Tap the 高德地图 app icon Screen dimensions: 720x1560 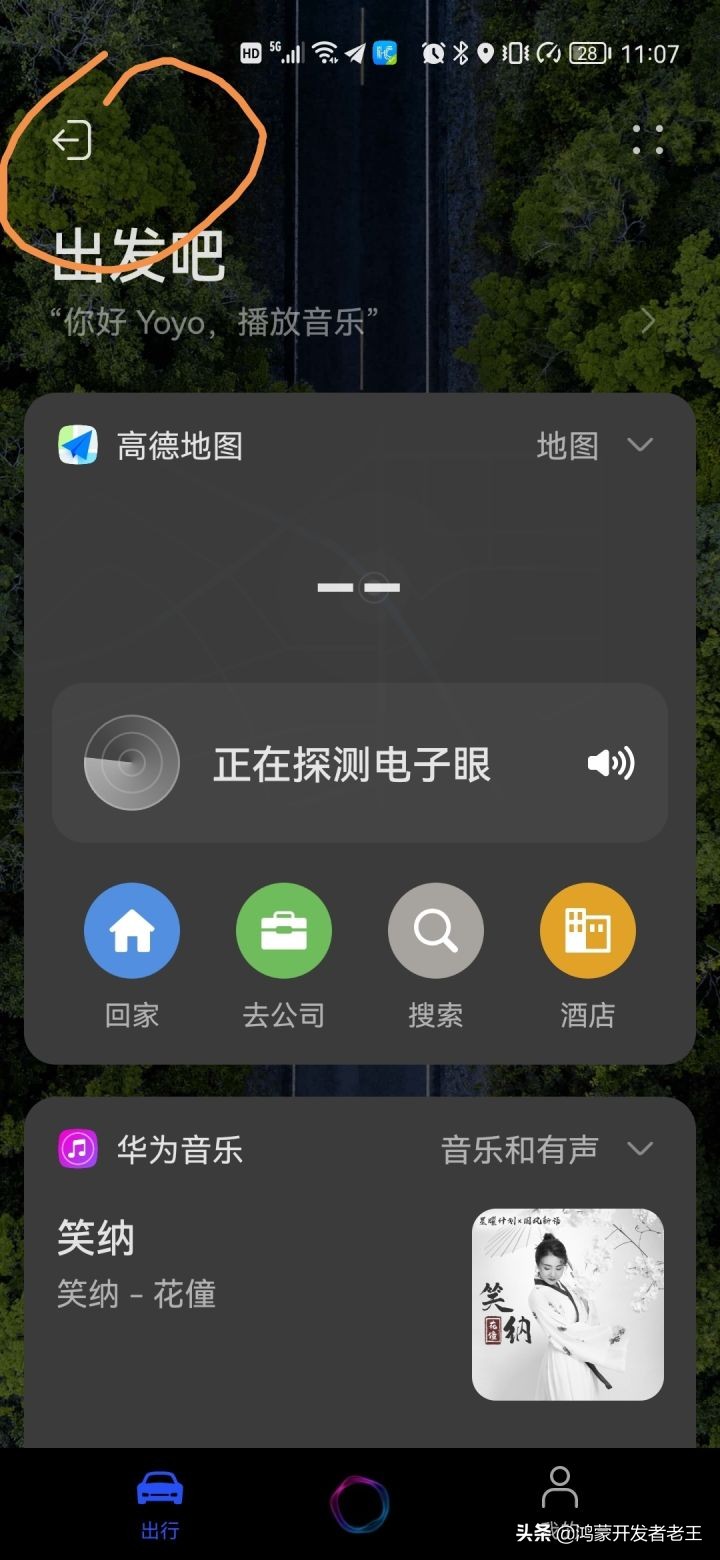tap(77, 444)
